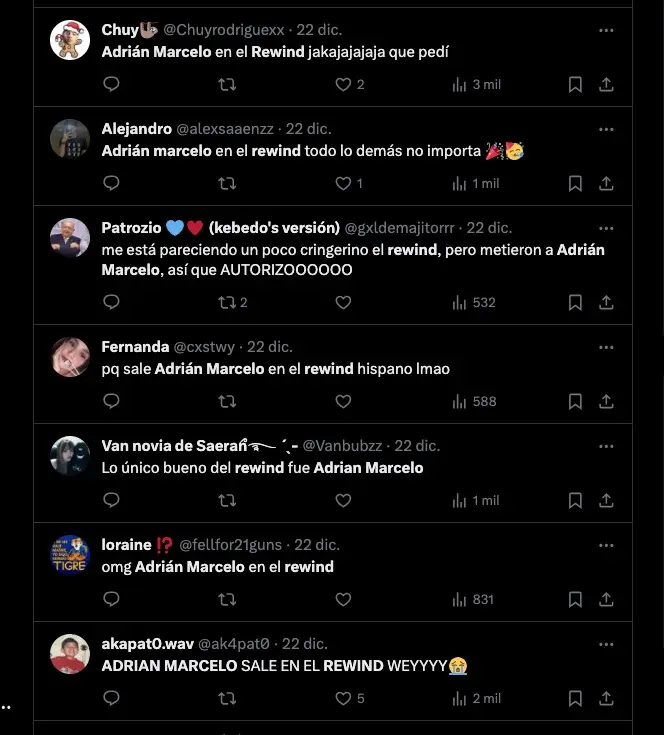Like akapat0.wav's tweet
This screenshot has width=664, height=735.
pyautogui.click(x=343, y=698)
